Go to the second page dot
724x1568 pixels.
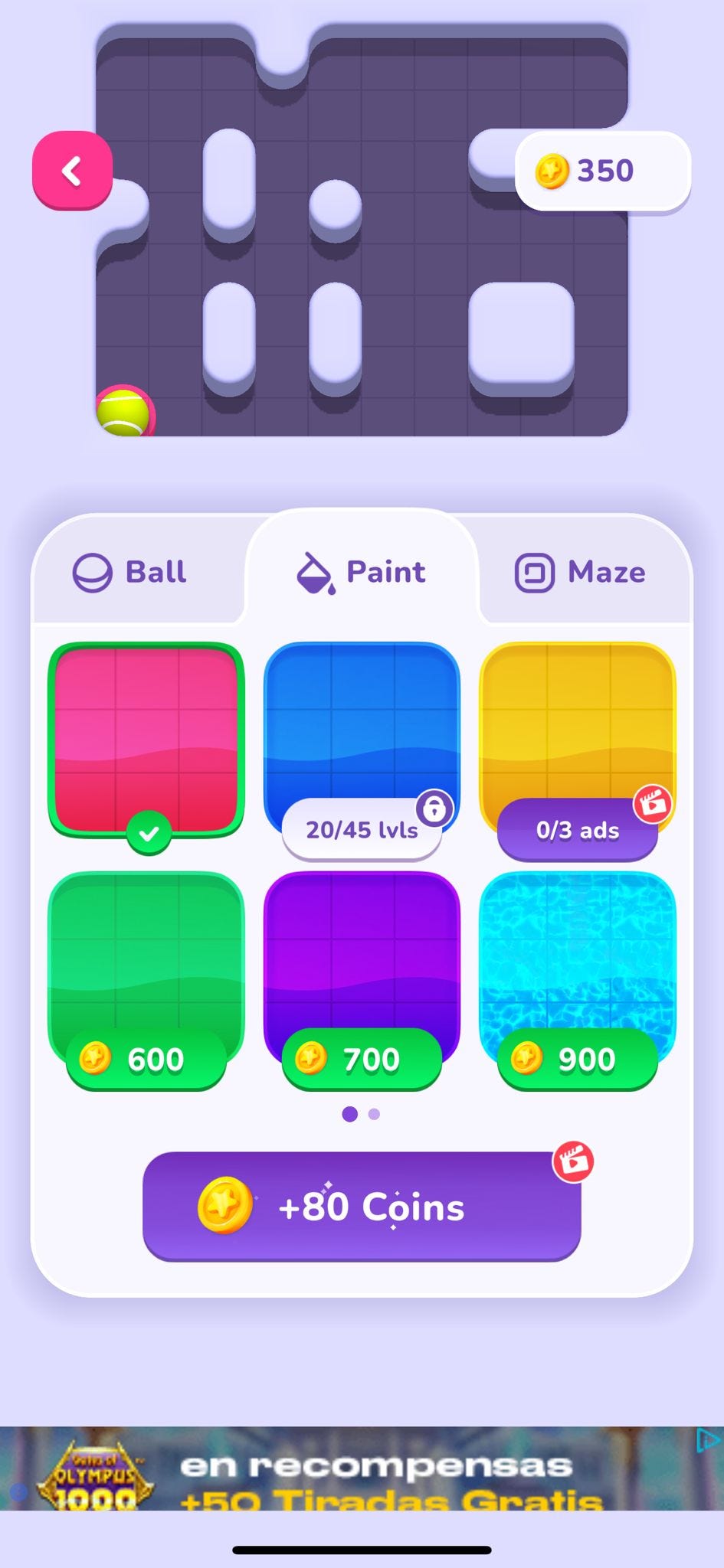[374, 1114]
